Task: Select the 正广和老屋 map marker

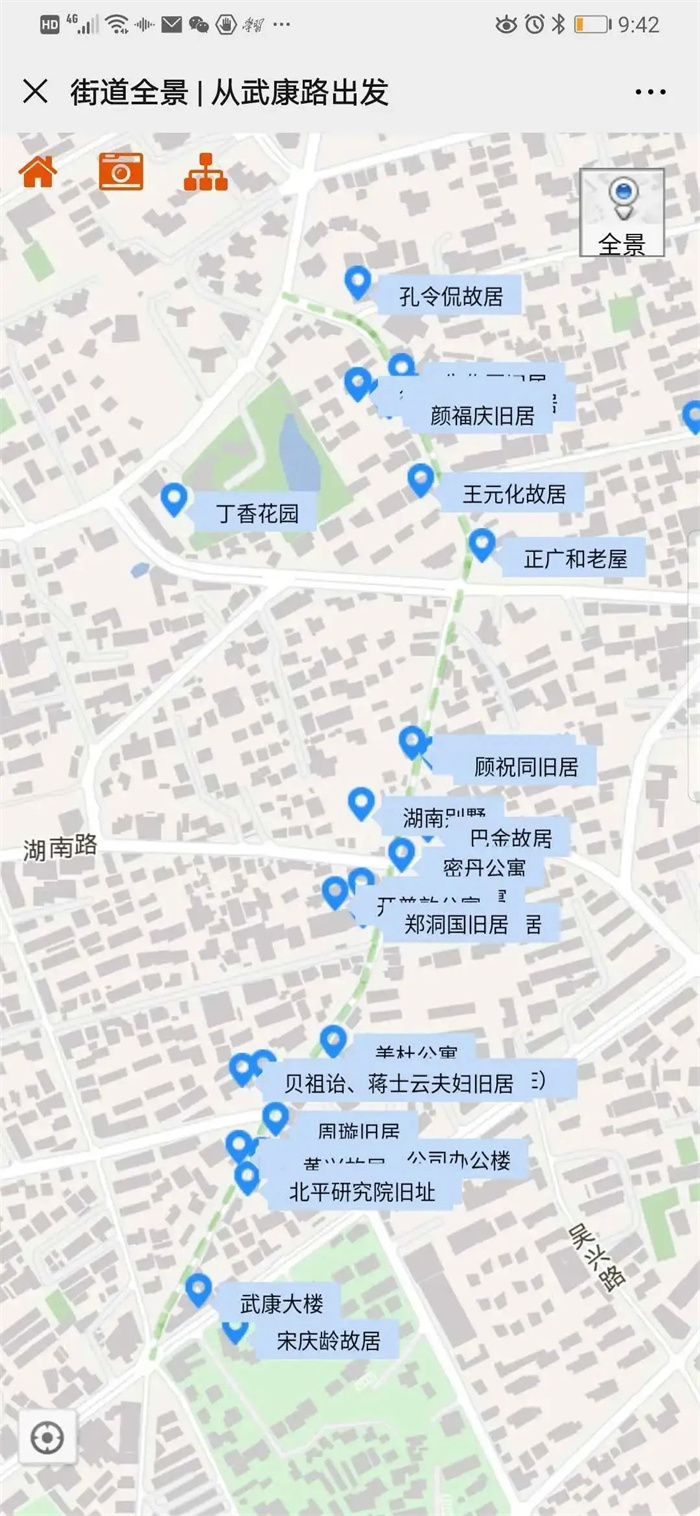Action: click(482, 544)
